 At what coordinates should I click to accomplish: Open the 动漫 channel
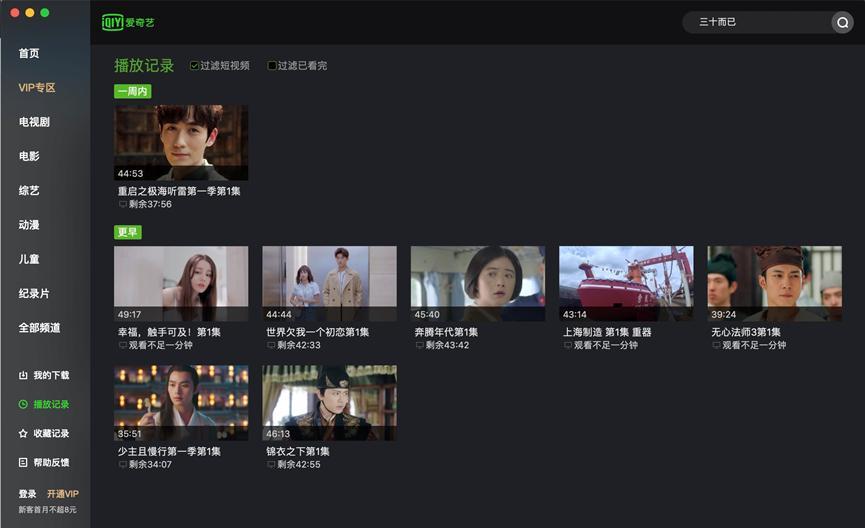pyautogui.click(x=29, y=225)
